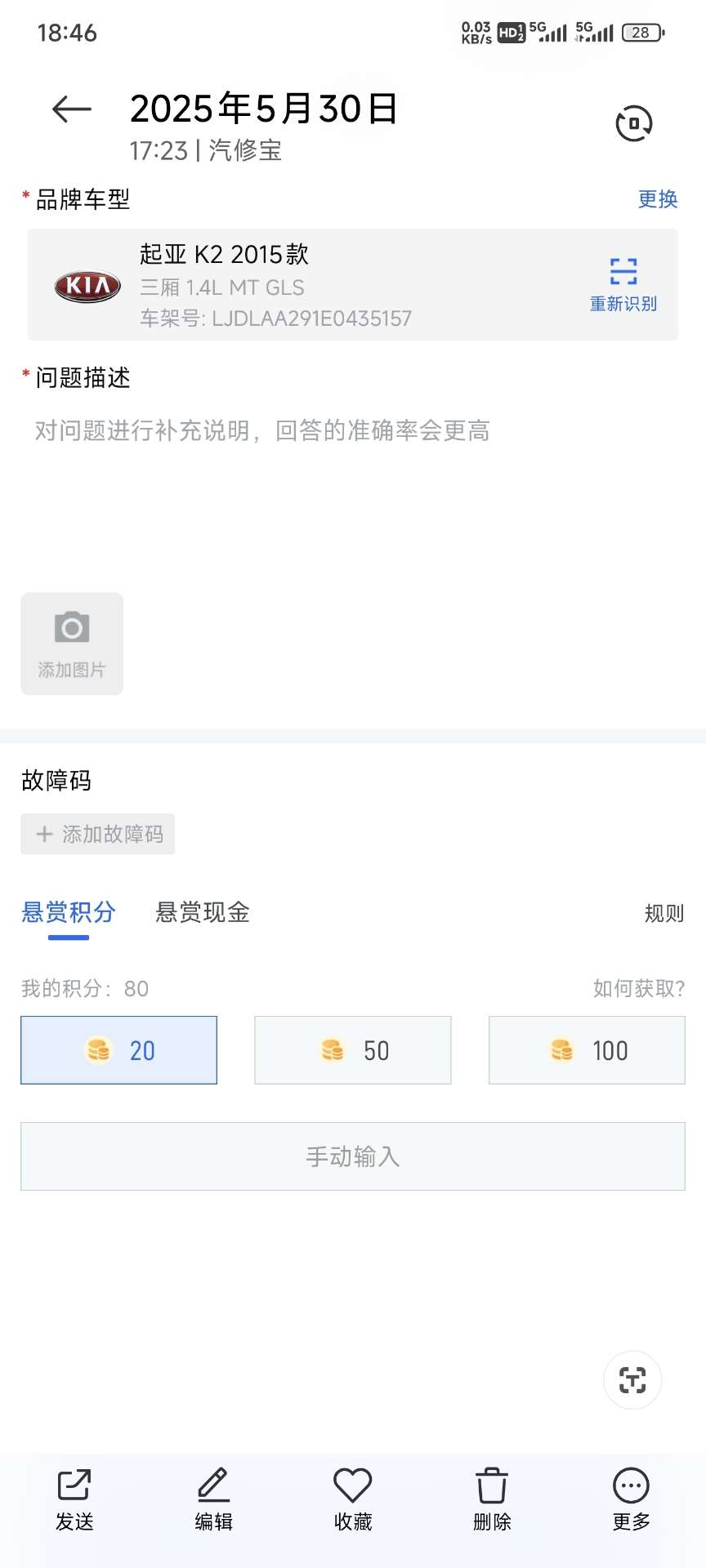
Task: Open the 起亚 K2 2015款 vehicle card
Action: pyautogui.click(x=353, y=284)
